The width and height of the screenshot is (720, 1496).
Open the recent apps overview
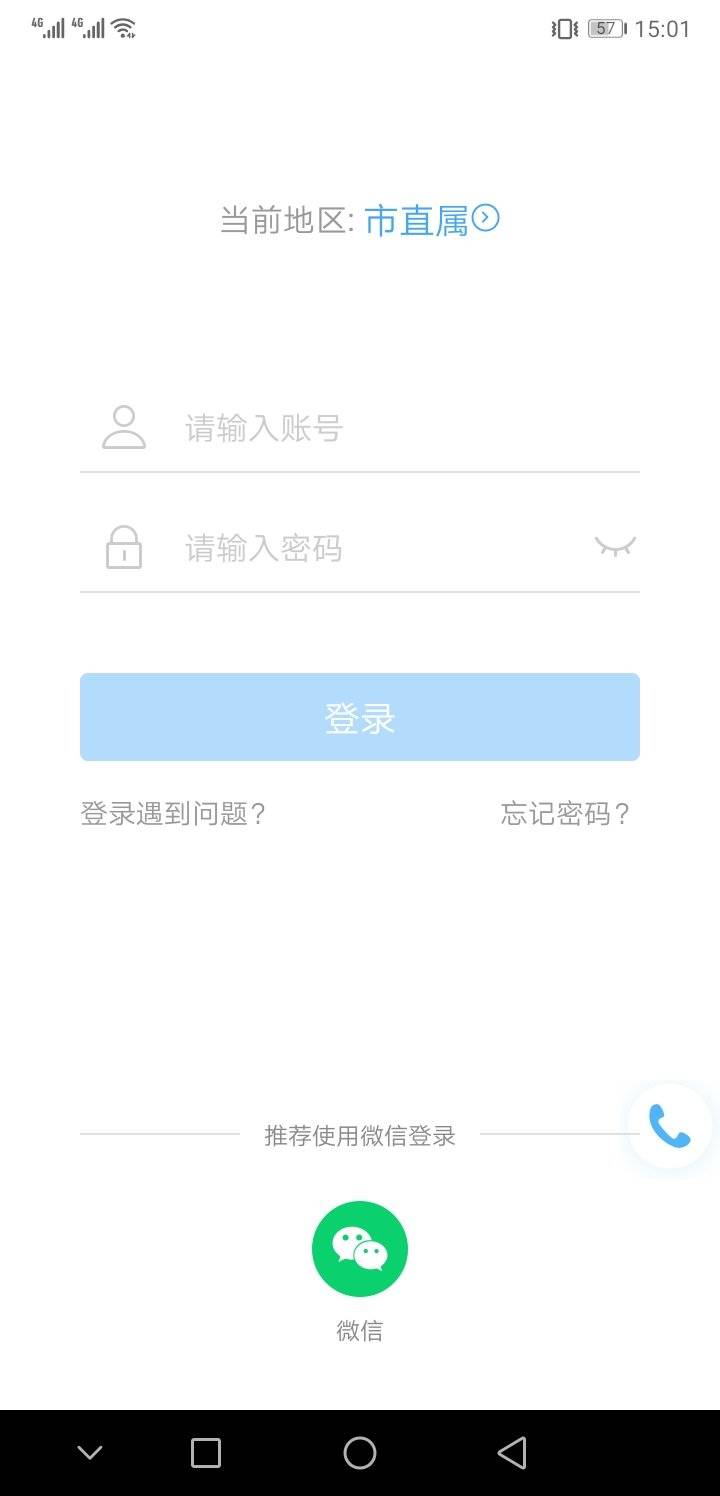pos(206,1453)
